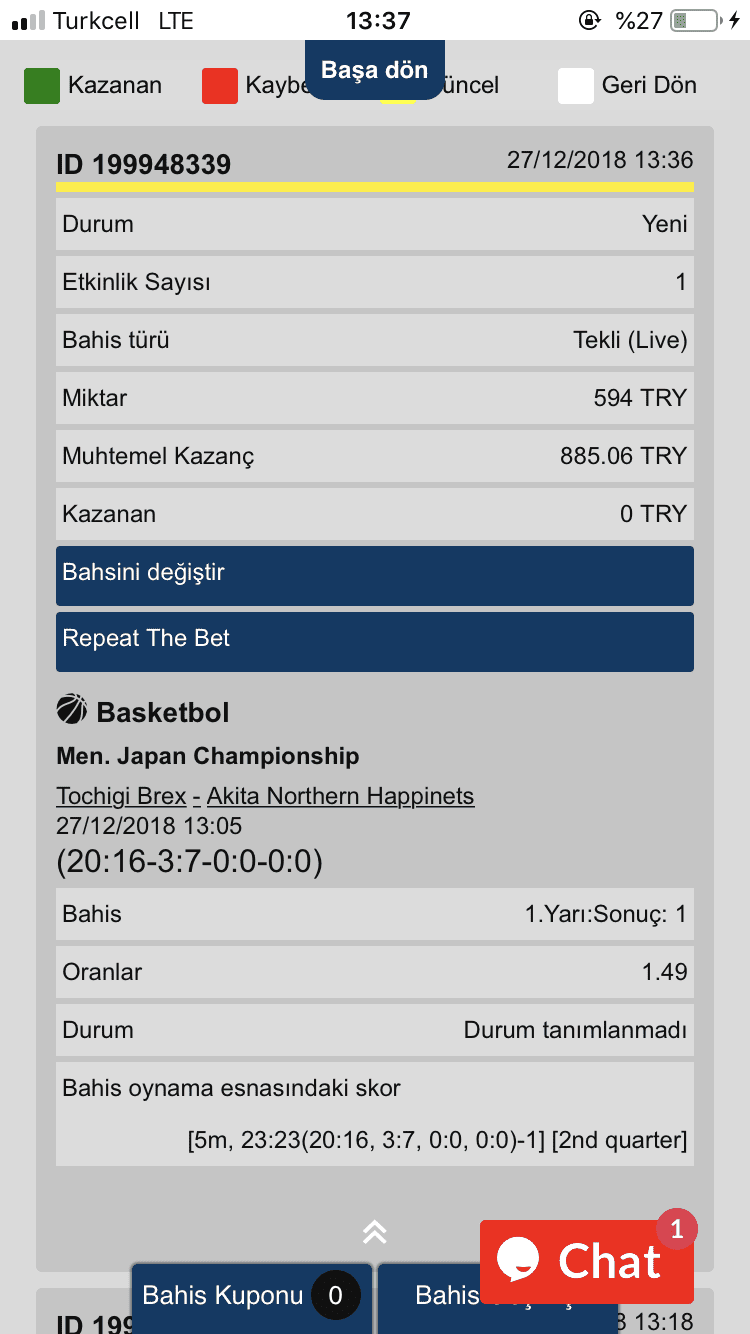This screenshot has height=1334, width=750.
Task: Open the Chat support window
Action: point(587,1261)
